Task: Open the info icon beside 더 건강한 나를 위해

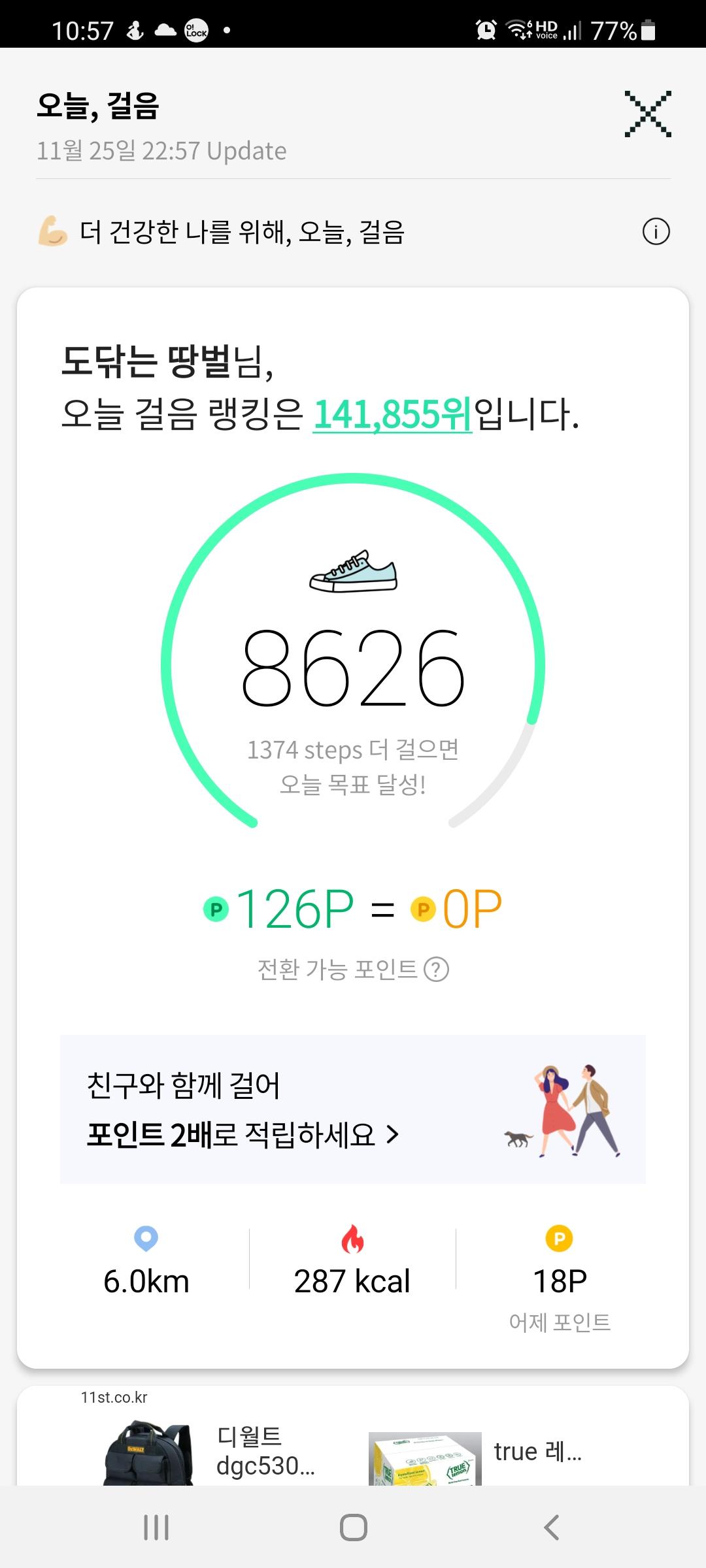Action: [656, 232]
